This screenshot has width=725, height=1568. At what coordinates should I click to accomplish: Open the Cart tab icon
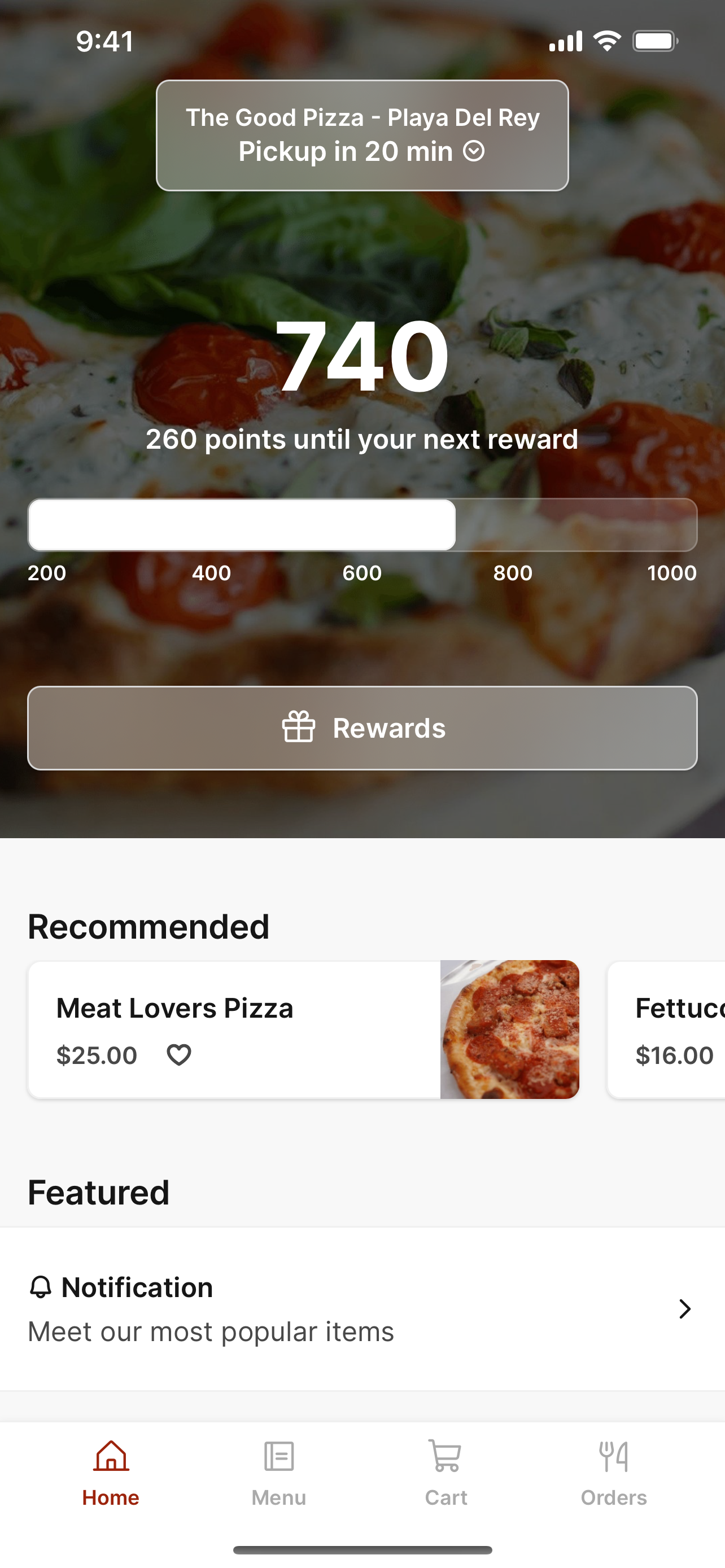[x=444, y=1455]
